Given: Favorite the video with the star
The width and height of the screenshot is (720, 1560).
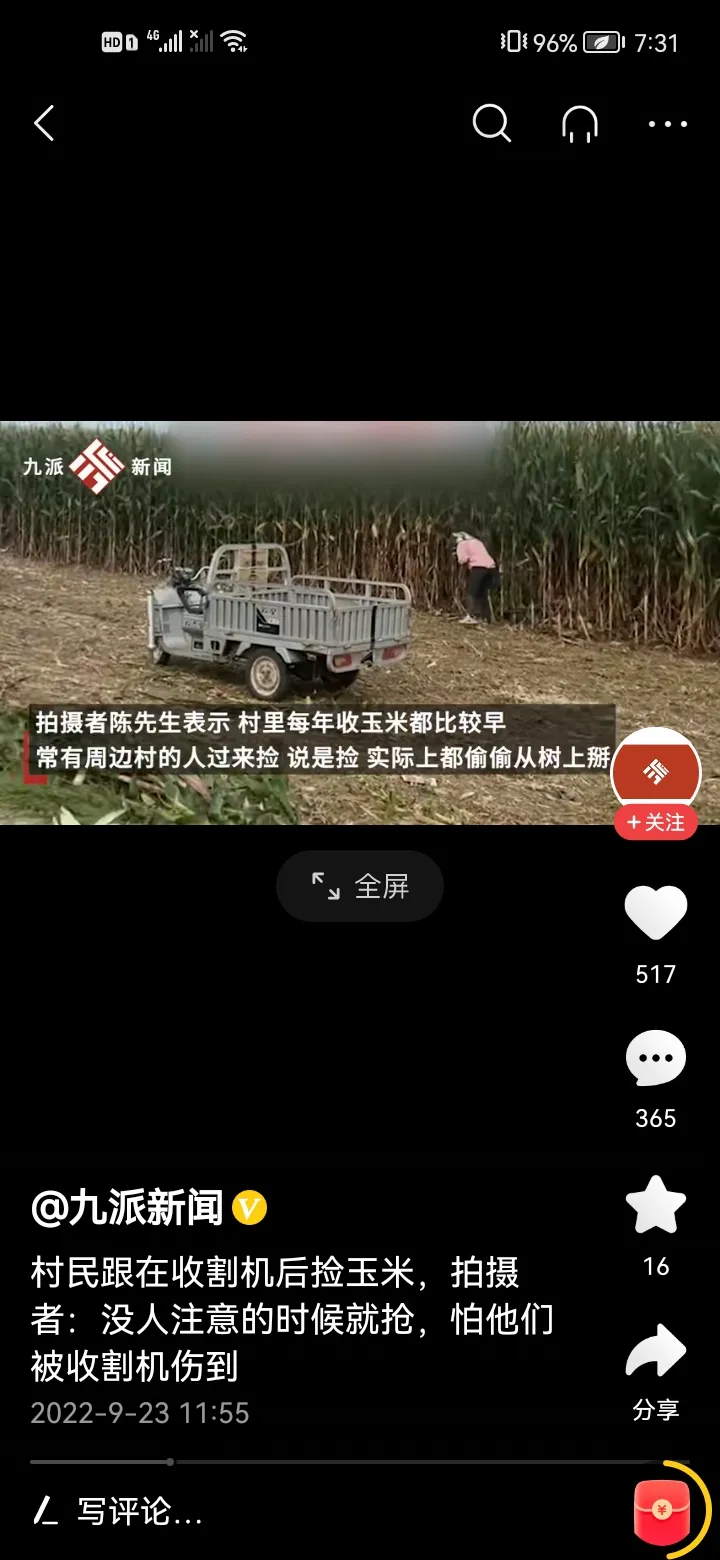Looking at the screenshot, I should click(x=656, y=1205).
